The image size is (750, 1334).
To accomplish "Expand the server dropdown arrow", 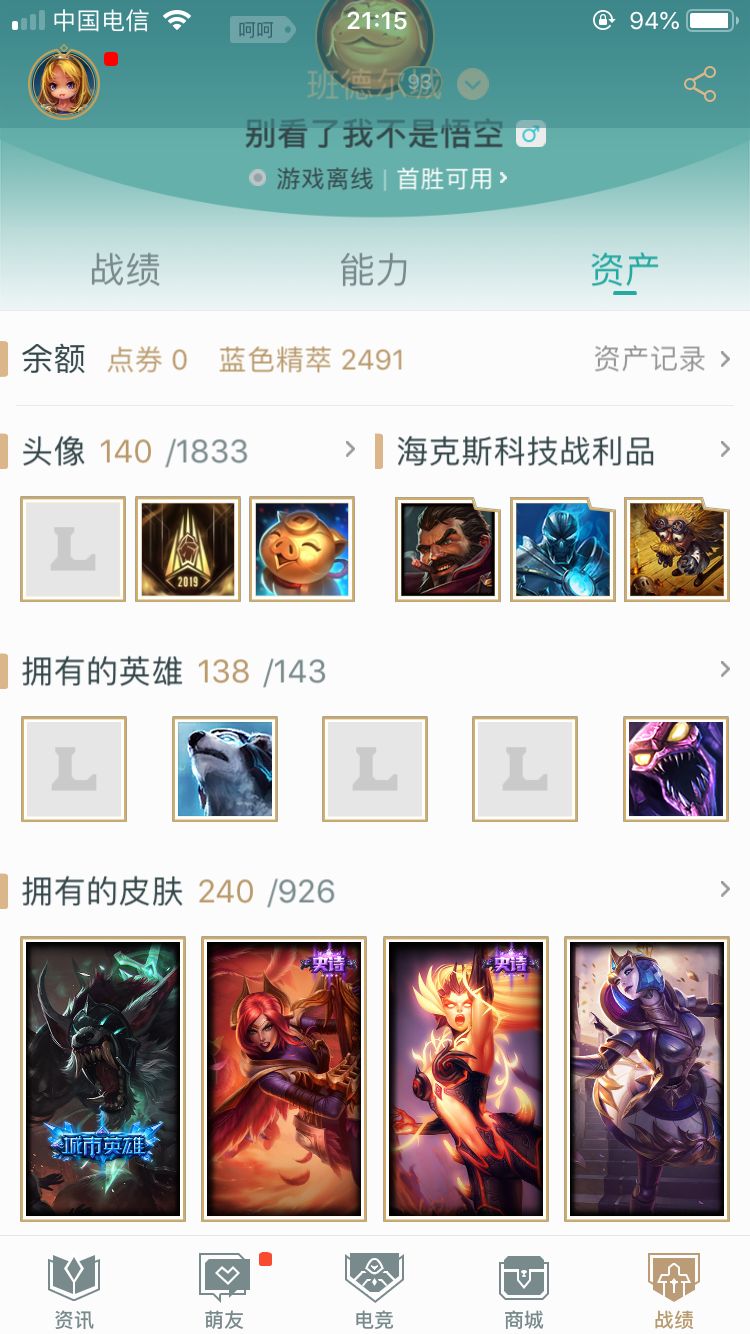I will click(473, 84).
